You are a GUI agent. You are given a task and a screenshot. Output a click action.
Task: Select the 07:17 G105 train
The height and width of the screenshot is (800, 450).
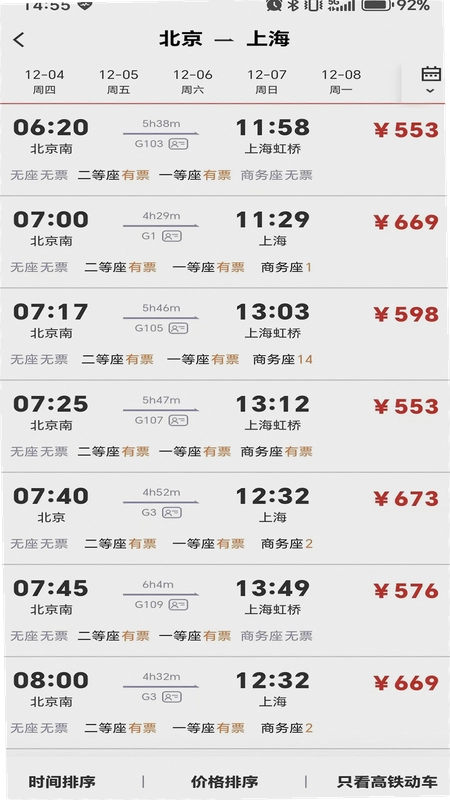pyautogui.click(x=225, y=334)
